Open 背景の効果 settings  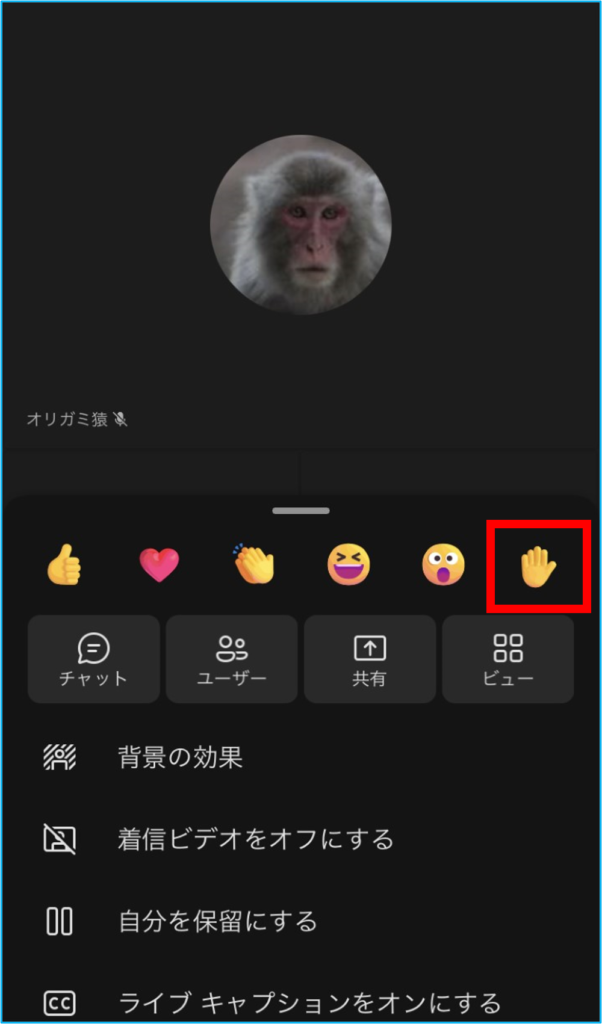[x=180, y=757]
